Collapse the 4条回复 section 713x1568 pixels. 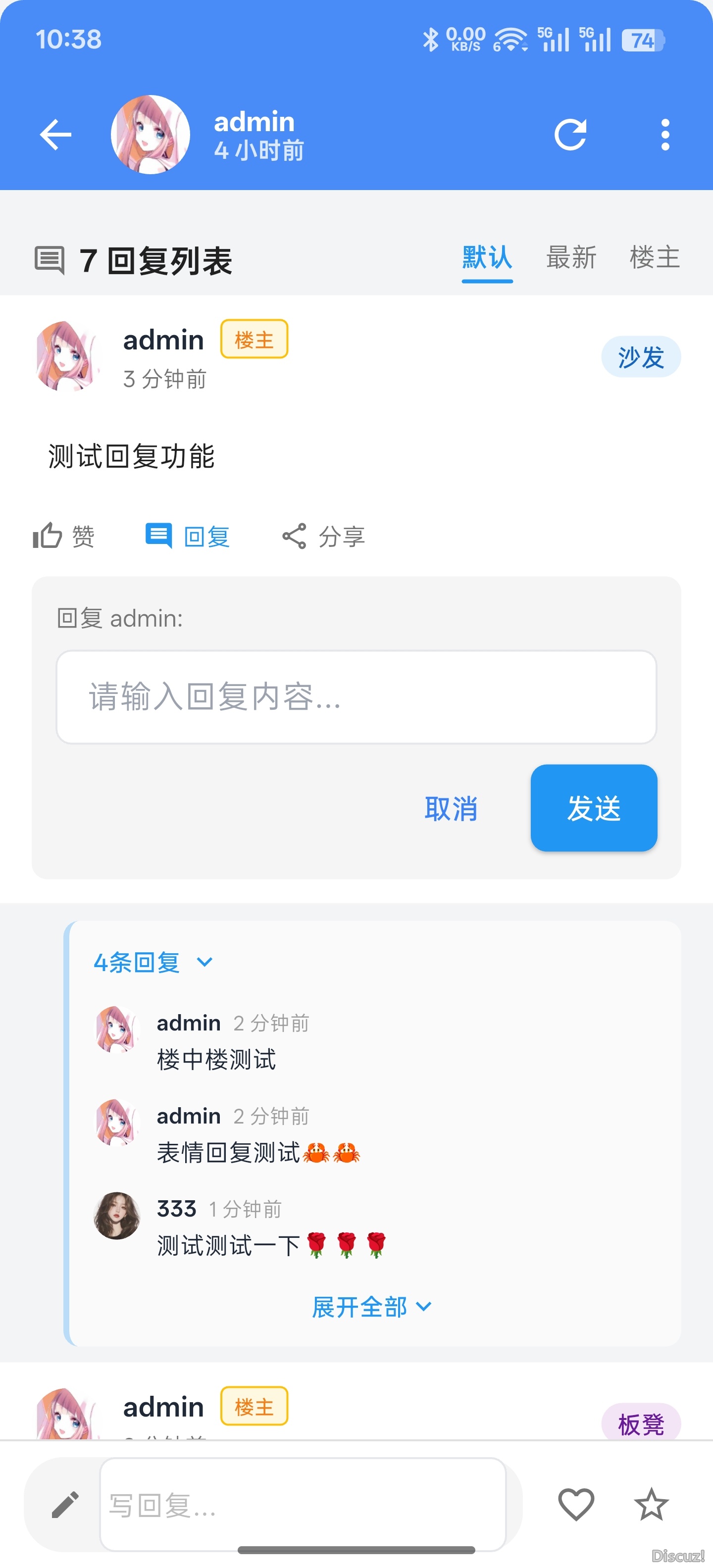point(153,962)
